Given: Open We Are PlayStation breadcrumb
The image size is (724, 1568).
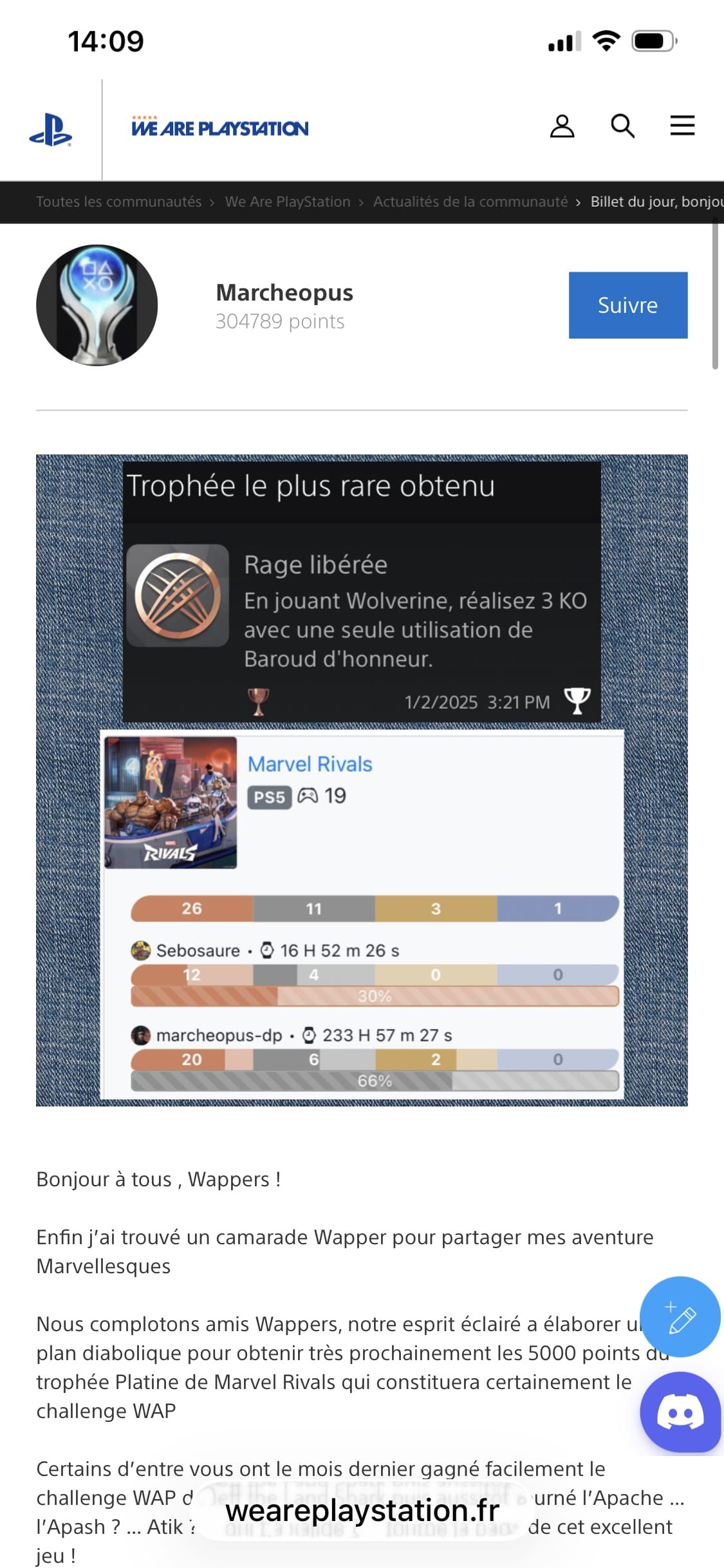Looking at the screenshot, I should coord(288,202).
